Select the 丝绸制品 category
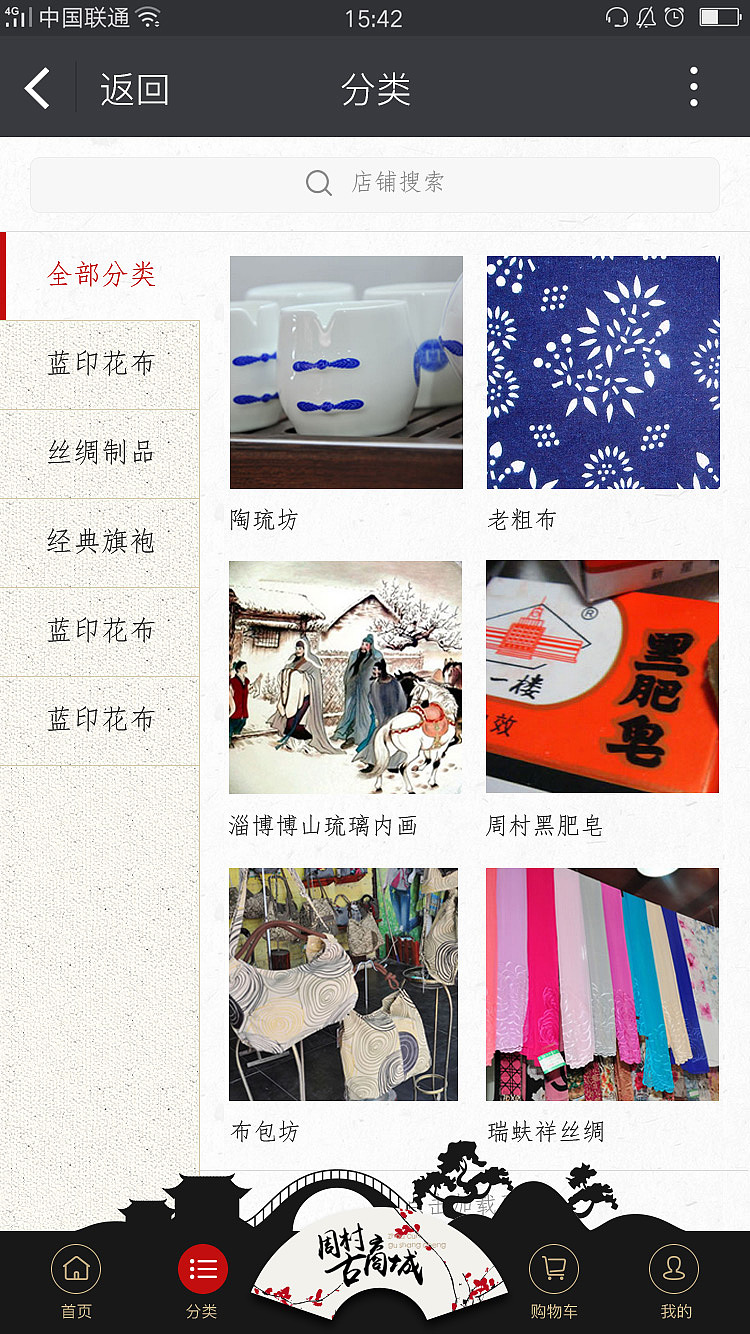 tap(101, 453)
